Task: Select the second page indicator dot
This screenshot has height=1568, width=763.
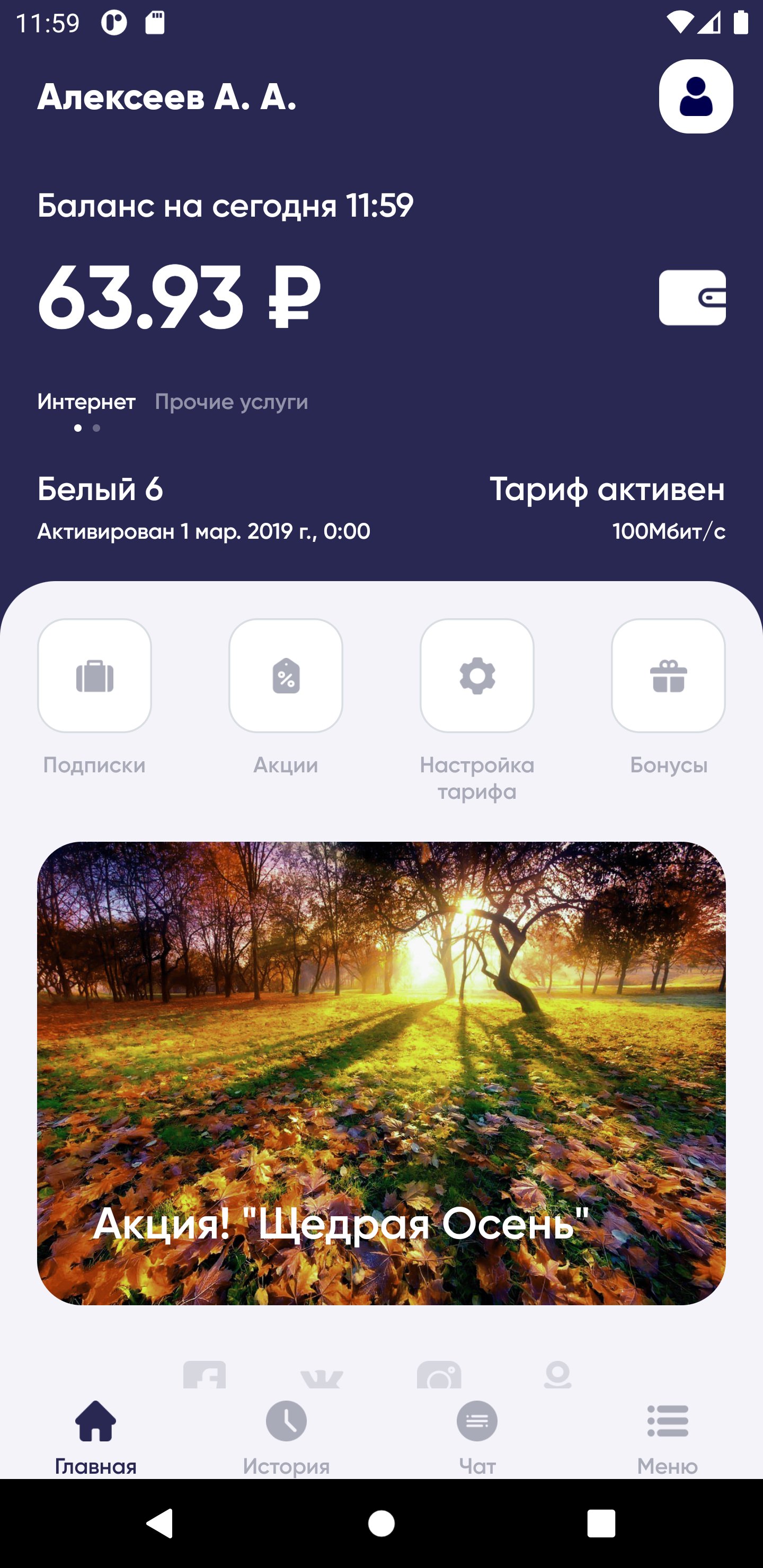Action: coord(96,428)
